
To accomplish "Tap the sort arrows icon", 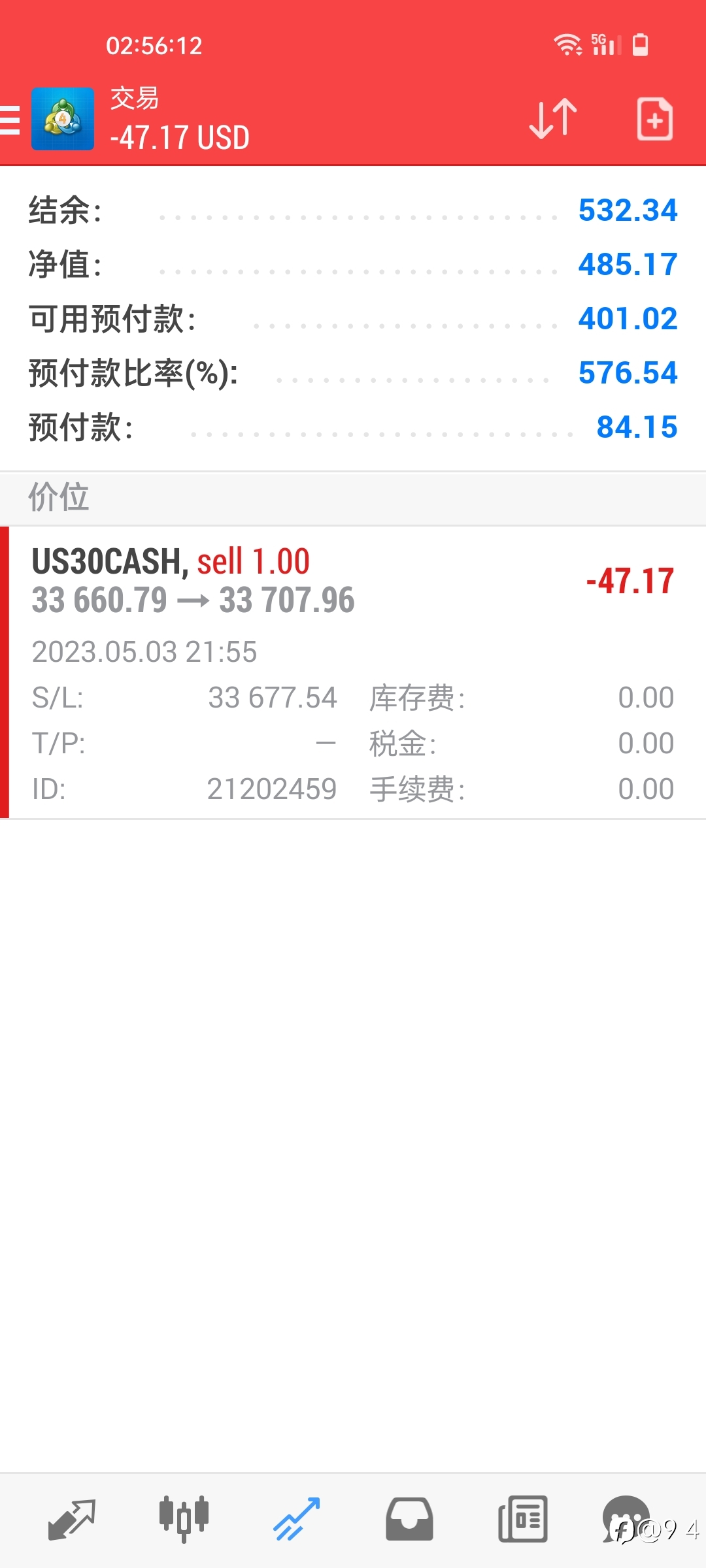I will (x=553, y=119).
